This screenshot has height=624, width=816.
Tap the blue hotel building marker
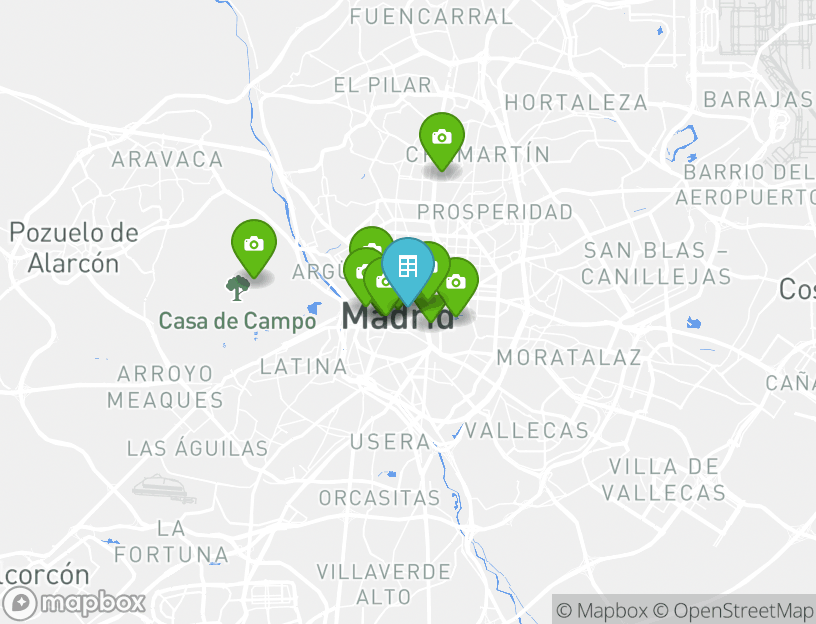tap(407, 266)
